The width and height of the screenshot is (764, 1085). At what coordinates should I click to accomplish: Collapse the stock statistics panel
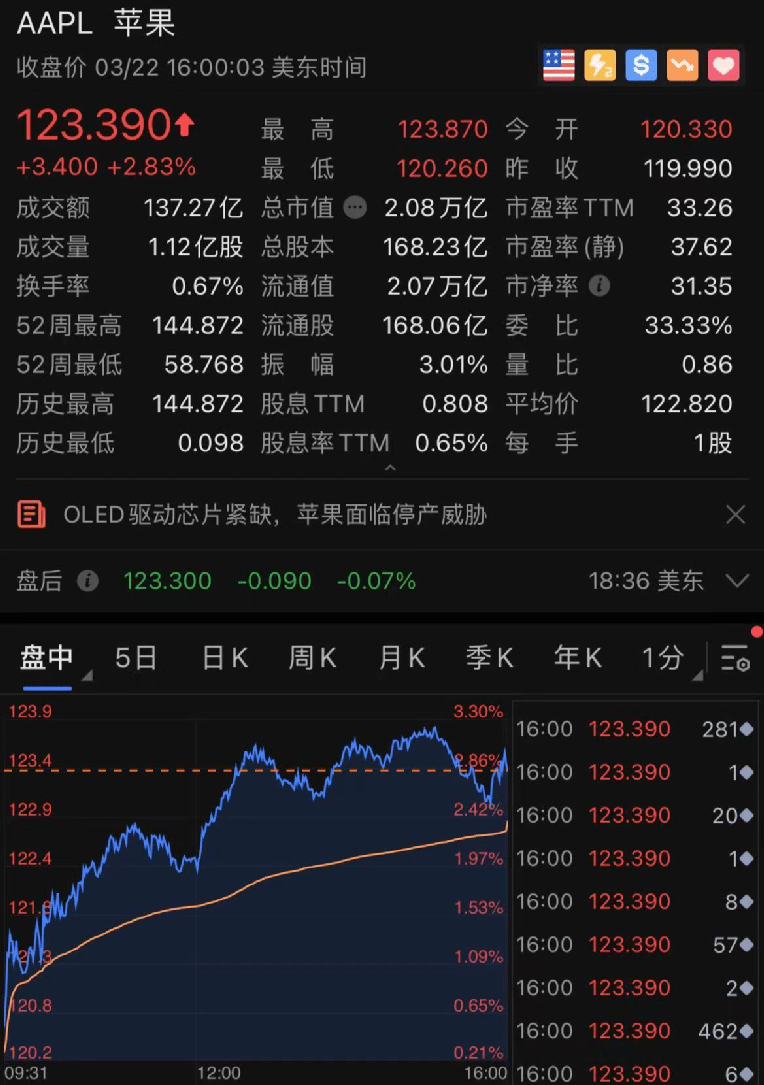389,467
